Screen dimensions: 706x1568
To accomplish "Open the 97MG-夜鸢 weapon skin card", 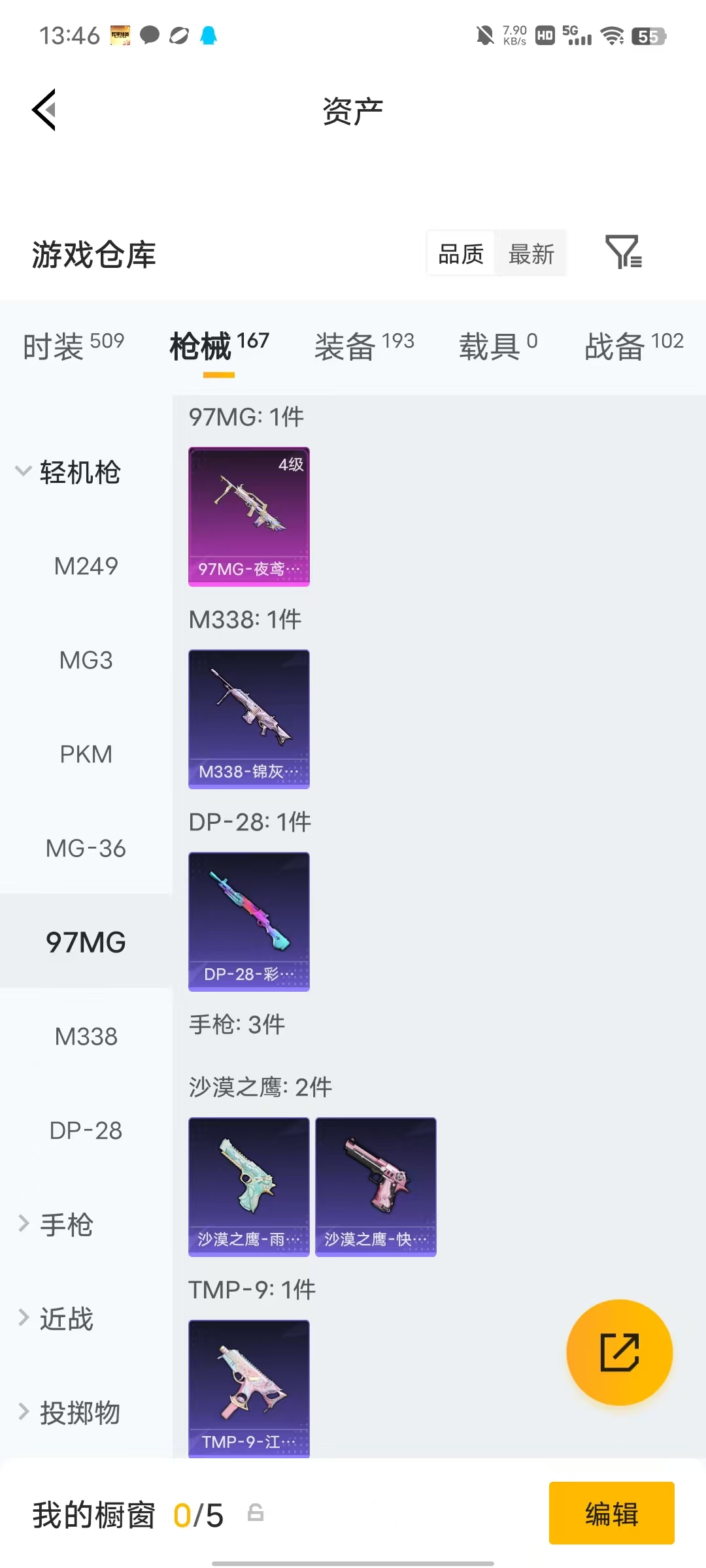I will click(249, 517).
